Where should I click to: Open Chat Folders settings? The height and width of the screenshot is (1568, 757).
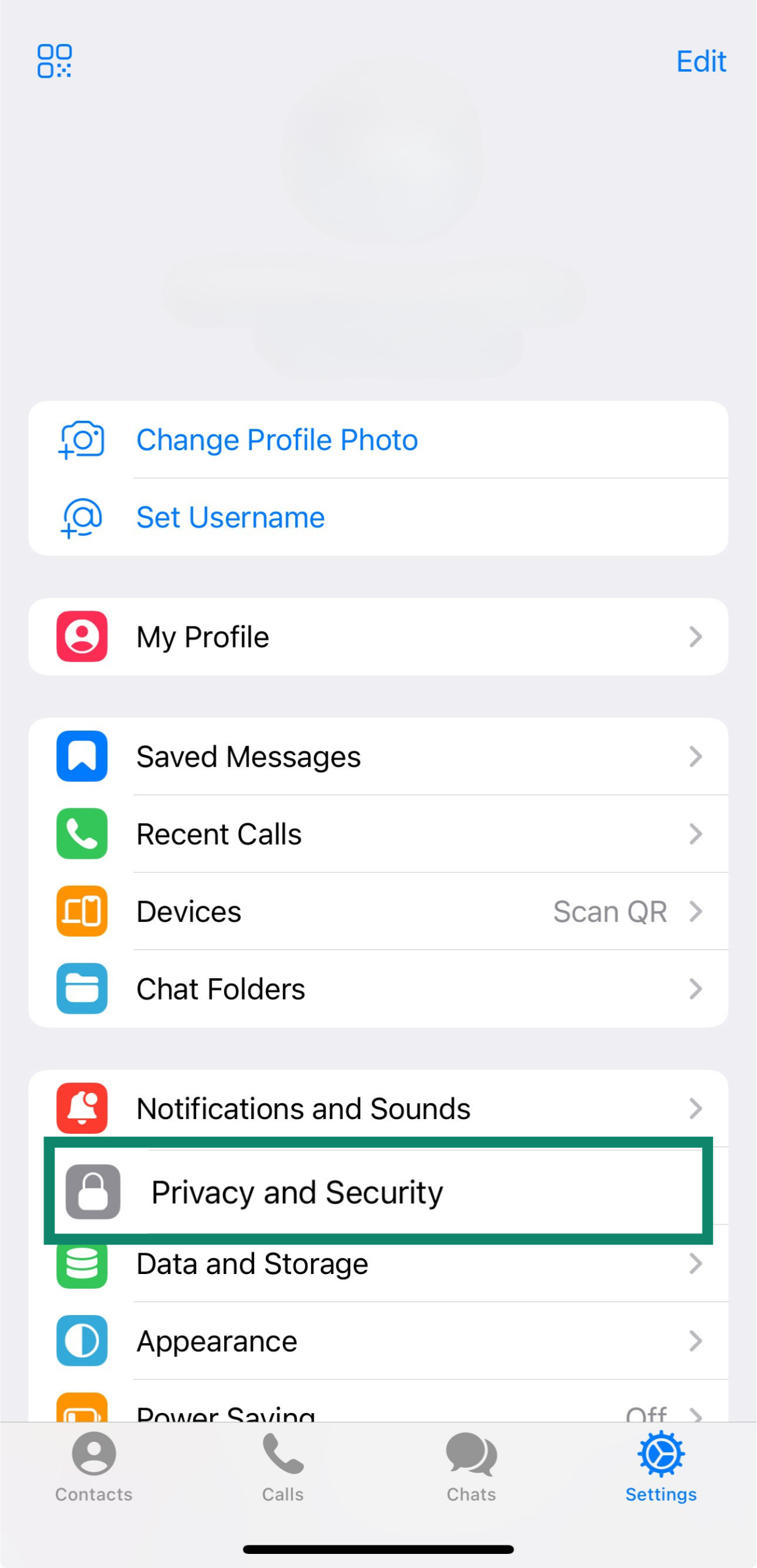coord(378,989)
